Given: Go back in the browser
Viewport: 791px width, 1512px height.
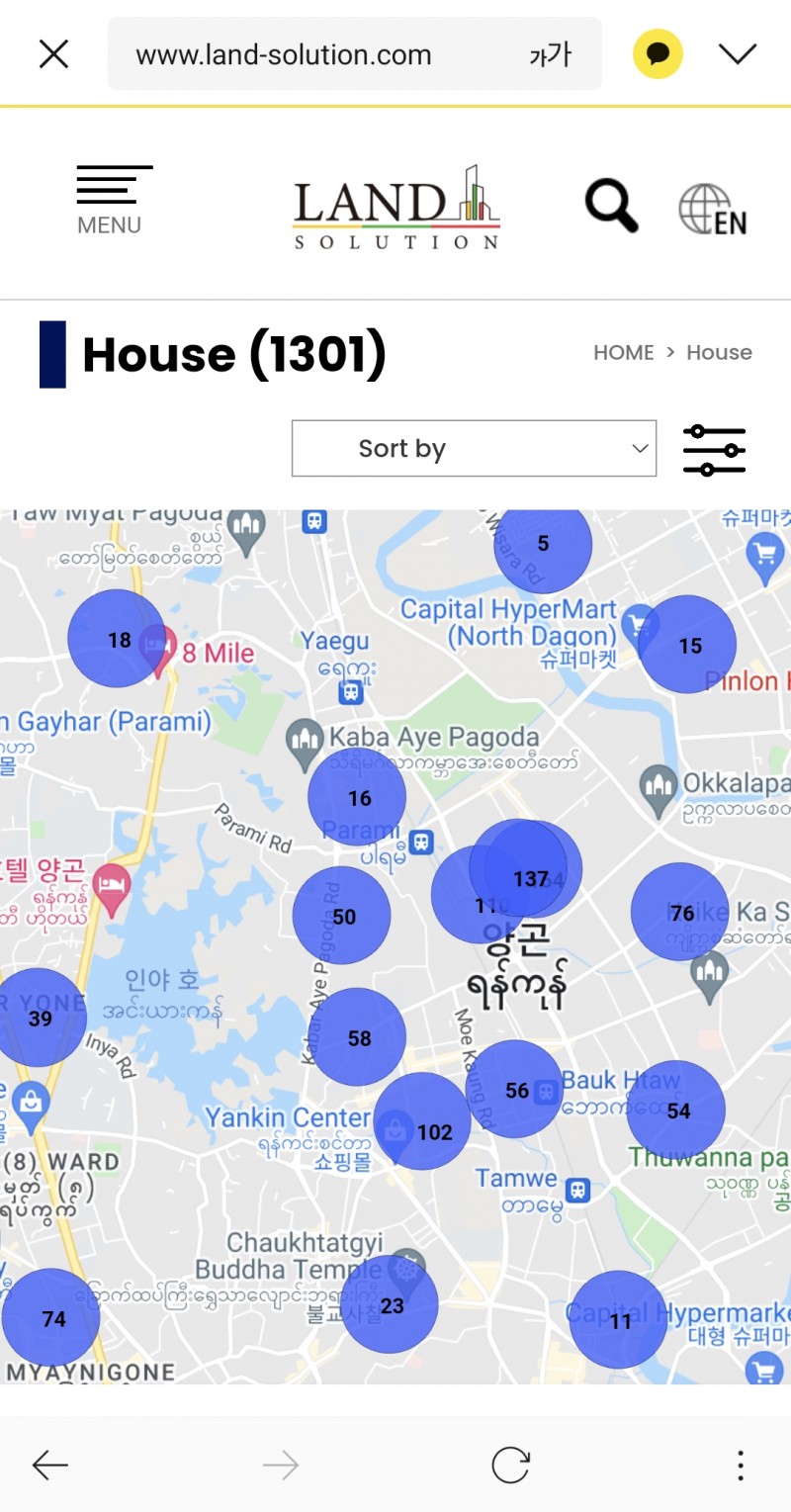Looking at the screenshot, I should pyautogui.click(x=50, y=1465).
